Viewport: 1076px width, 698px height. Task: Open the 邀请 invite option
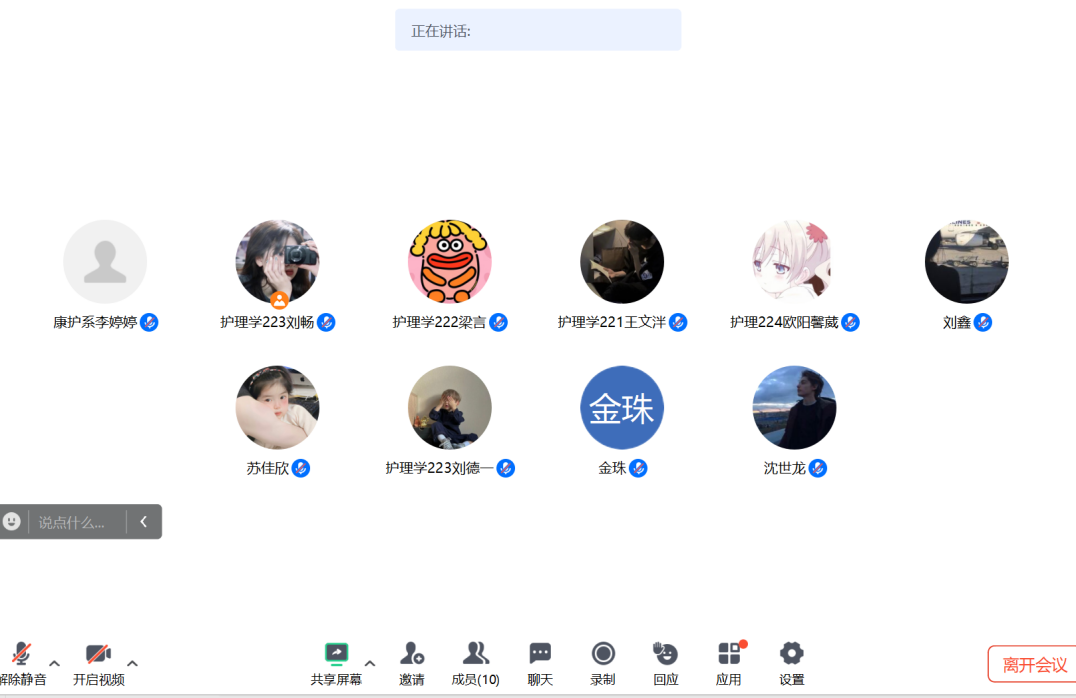point(412,663)
